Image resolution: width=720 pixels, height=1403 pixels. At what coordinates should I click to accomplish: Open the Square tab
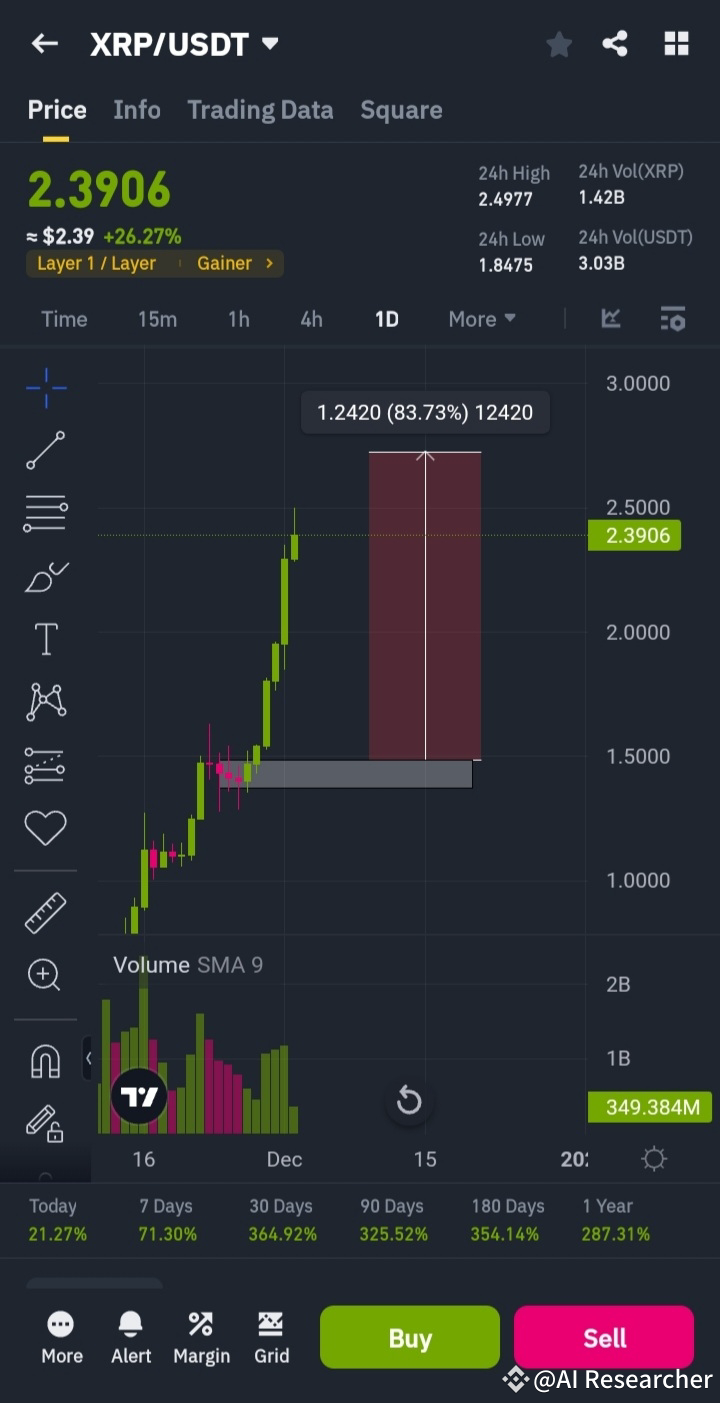pos(401,110)
